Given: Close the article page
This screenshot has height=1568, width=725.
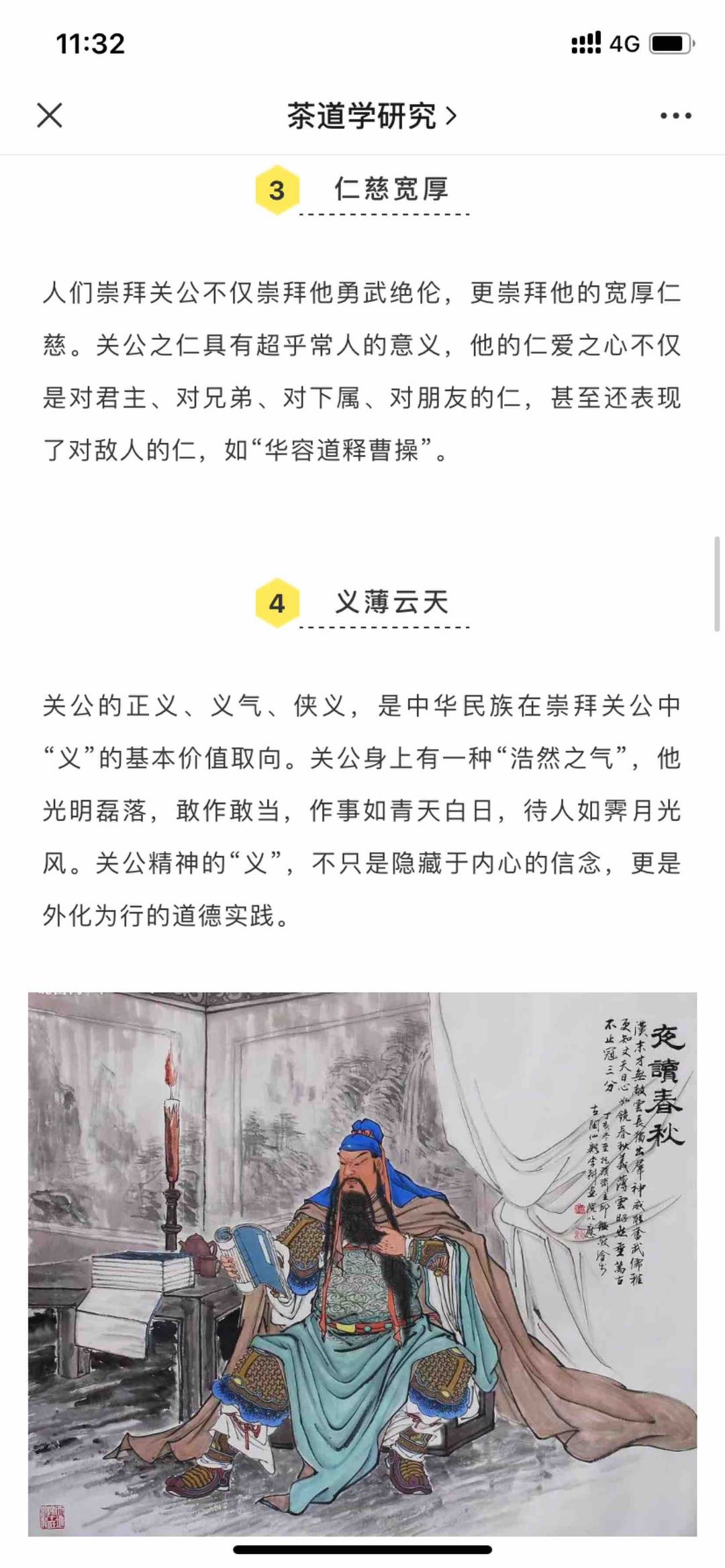Looking at the screenshot, I should click(x=50, y=115).
